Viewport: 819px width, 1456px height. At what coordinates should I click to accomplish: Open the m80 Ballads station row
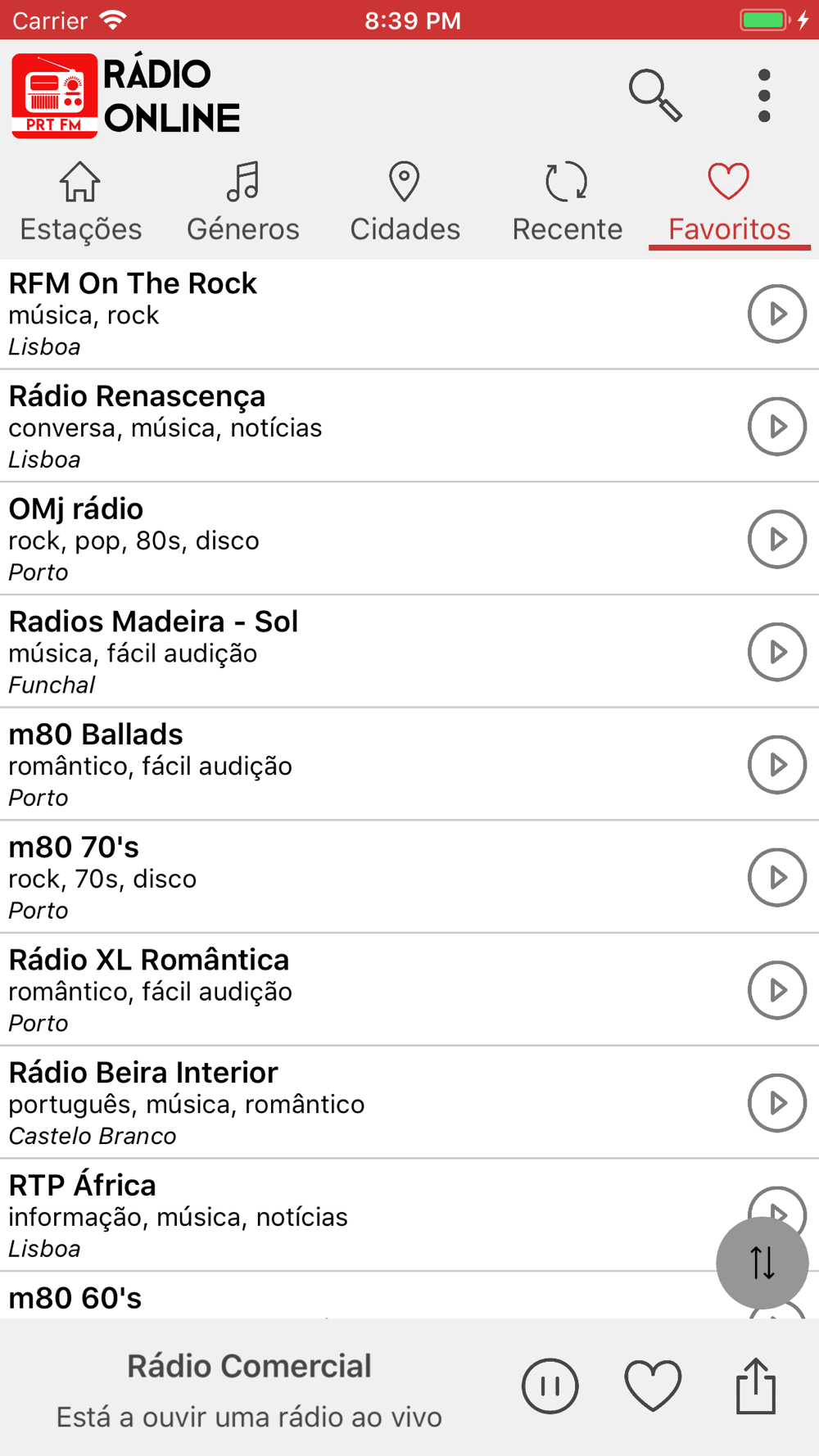click(x=328, y=765)
